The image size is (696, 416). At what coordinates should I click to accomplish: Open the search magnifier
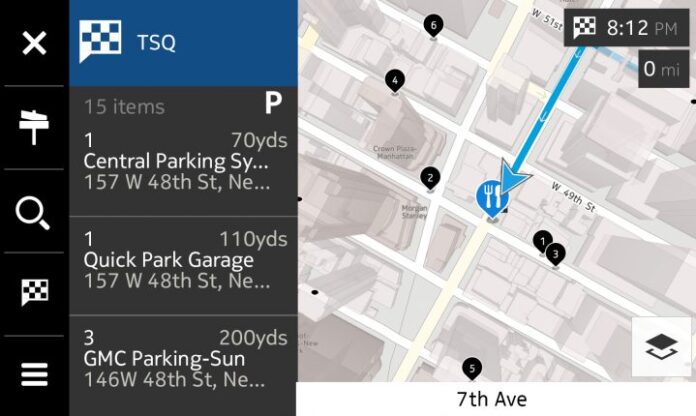pyautogui.click(x=34, y=212)
